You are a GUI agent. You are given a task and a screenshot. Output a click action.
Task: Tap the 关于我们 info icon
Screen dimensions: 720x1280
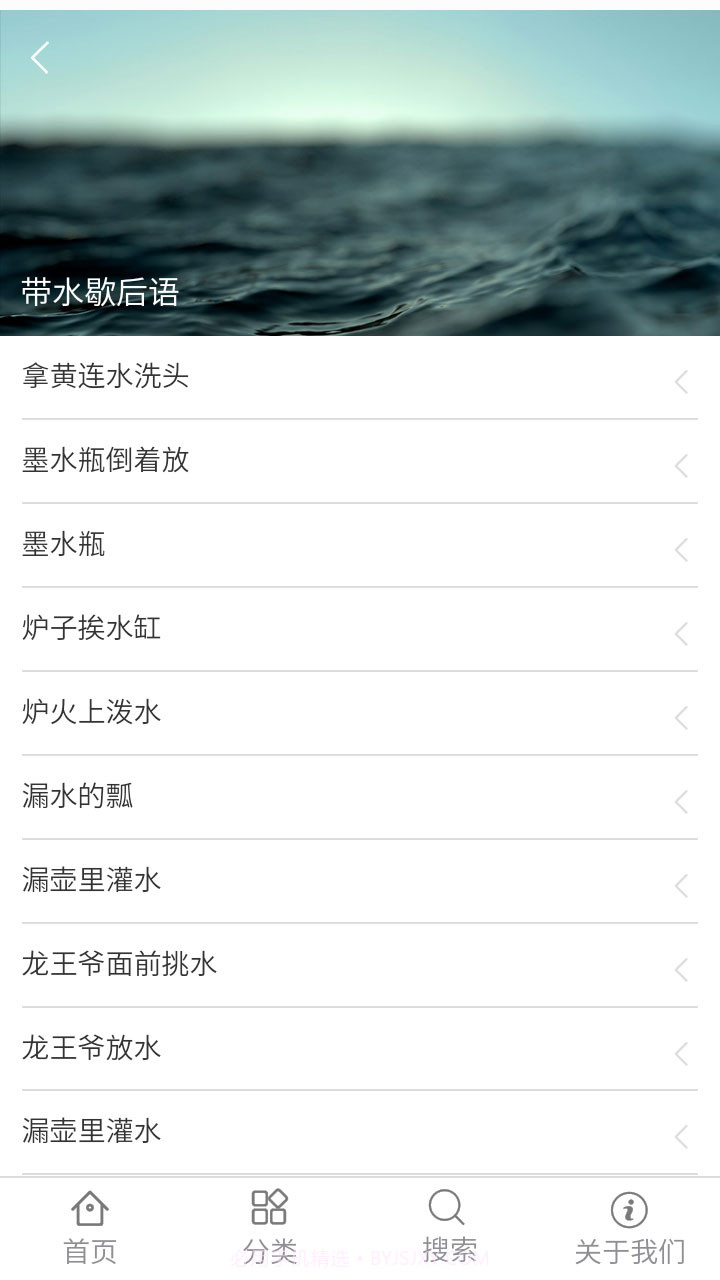coord(629,1207)
